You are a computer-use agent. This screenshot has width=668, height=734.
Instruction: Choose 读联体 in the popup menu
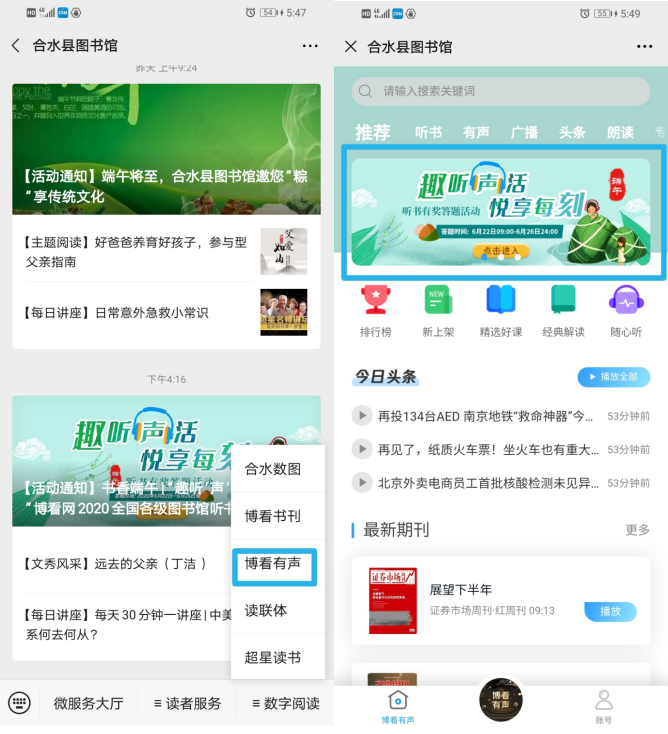point(266,610)
